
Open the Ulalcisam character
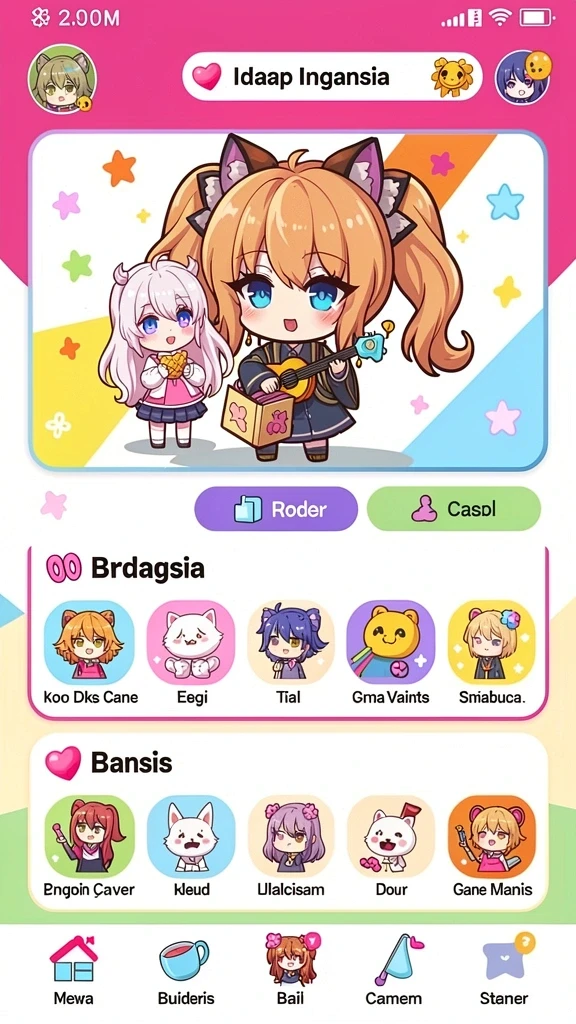coord(291,846)
